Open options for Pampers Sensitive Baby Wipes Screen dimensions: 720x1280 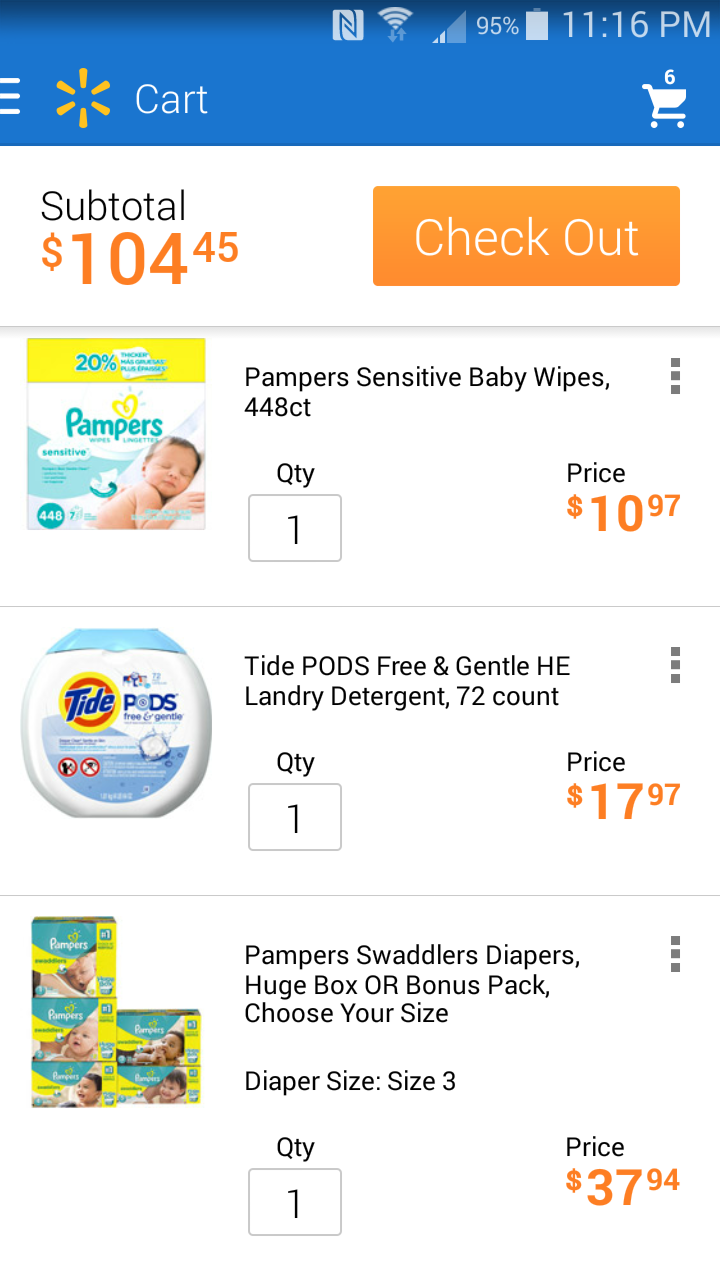coord(675,376)
